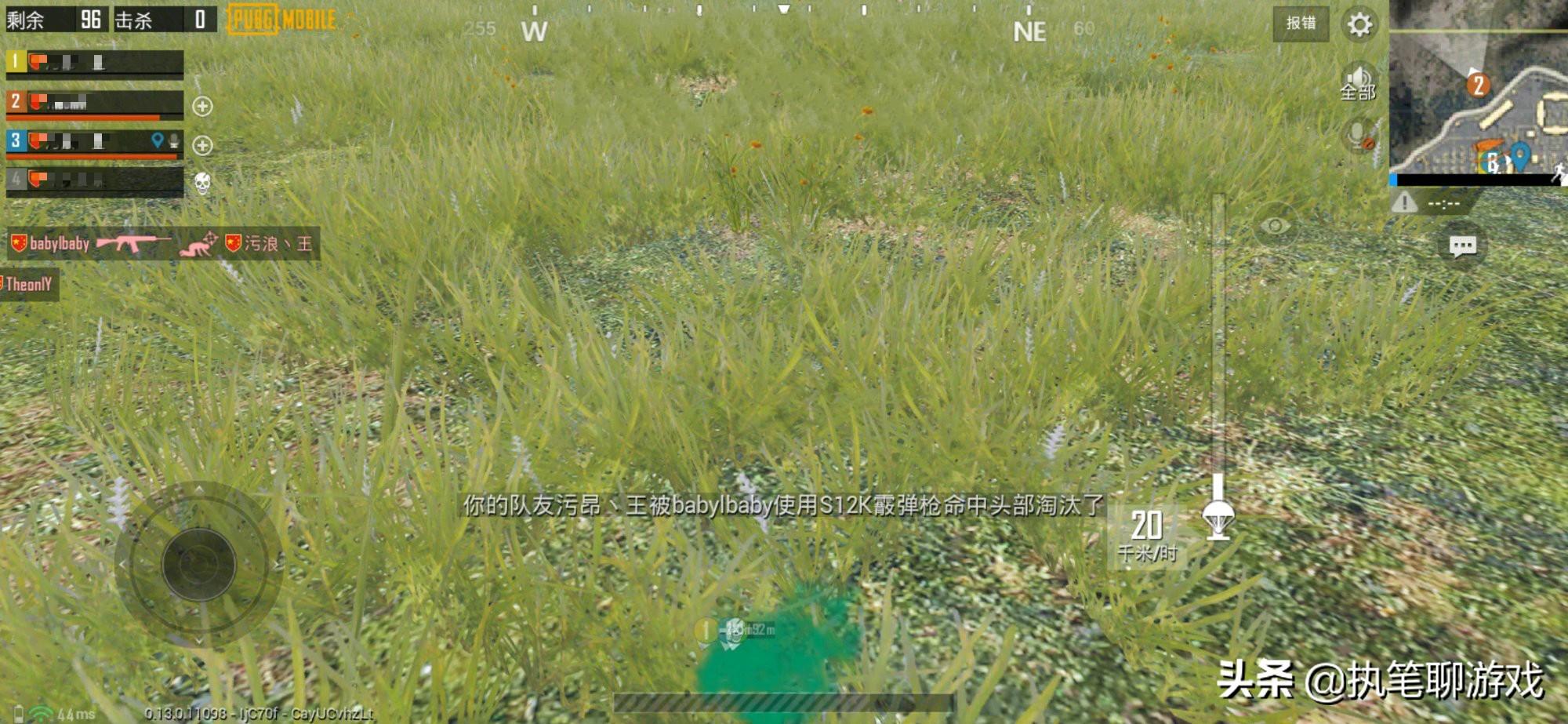This screenshot has height=724, width=1568.
Task: Toggle the 全部 speaker voice channel
Action: pyautogui.click(x=1358, y=83)
